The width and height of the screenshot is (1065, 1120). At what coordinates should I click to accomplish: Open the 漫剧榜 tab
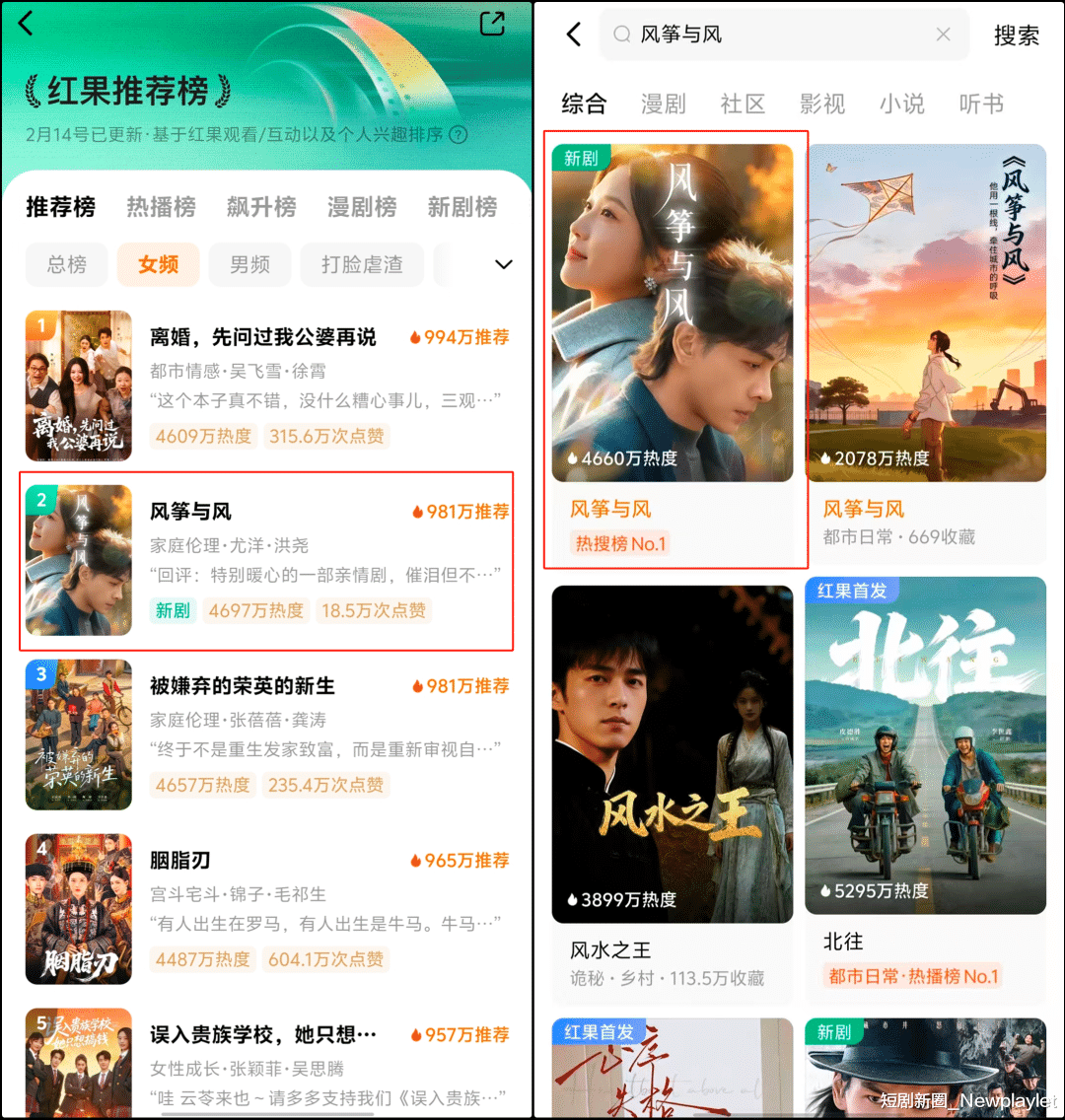pos(362,207)
